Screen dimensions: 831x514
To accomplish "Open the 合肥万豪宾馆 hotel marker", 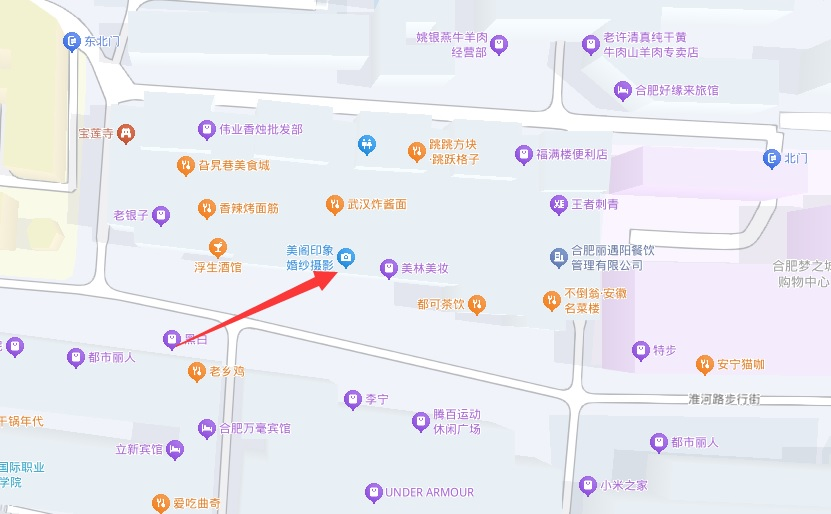I will tap(206, 428).
